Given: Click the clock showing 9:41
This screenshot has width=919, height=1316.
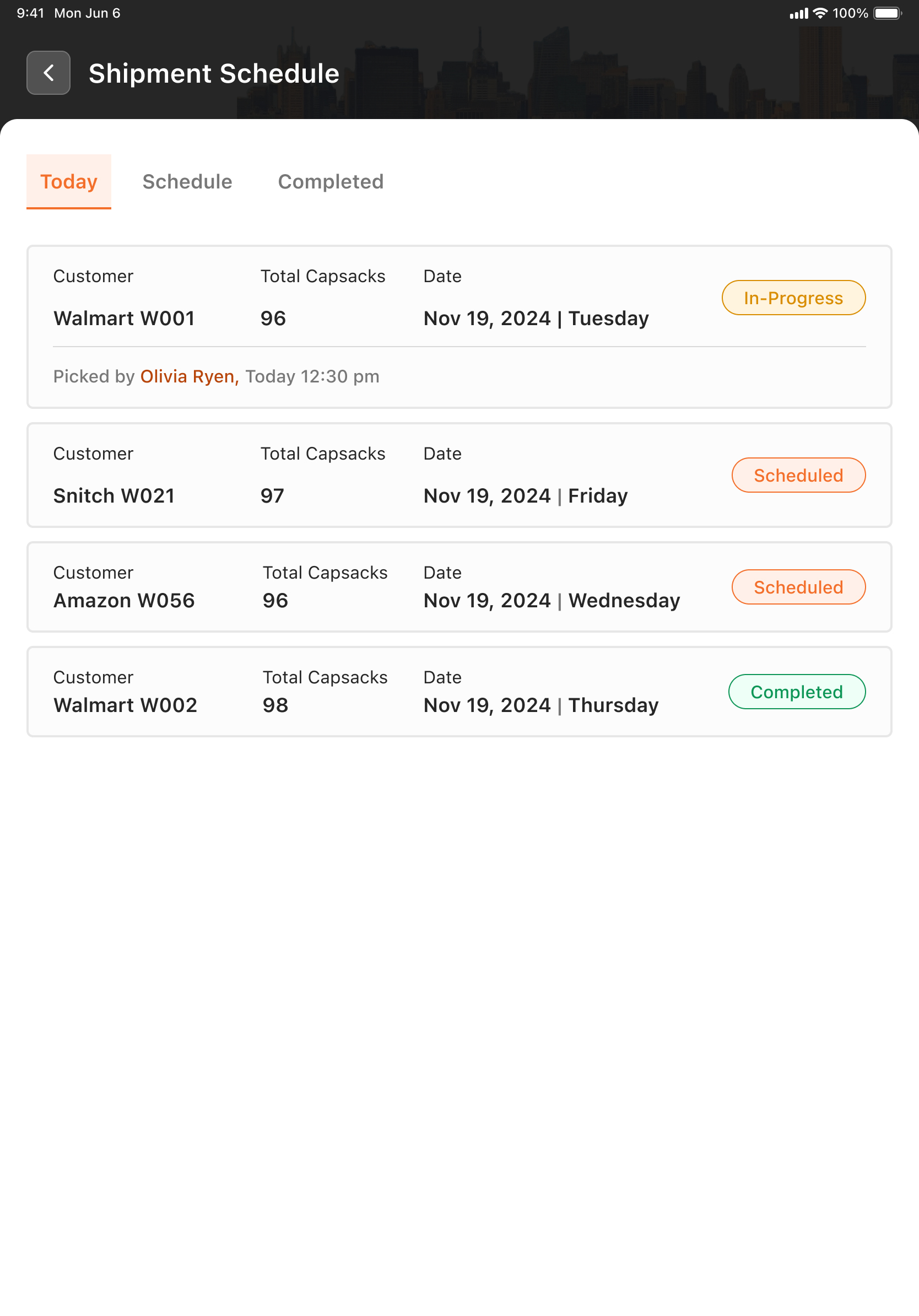Looking at the screenshot, I should tap(29, 13).
